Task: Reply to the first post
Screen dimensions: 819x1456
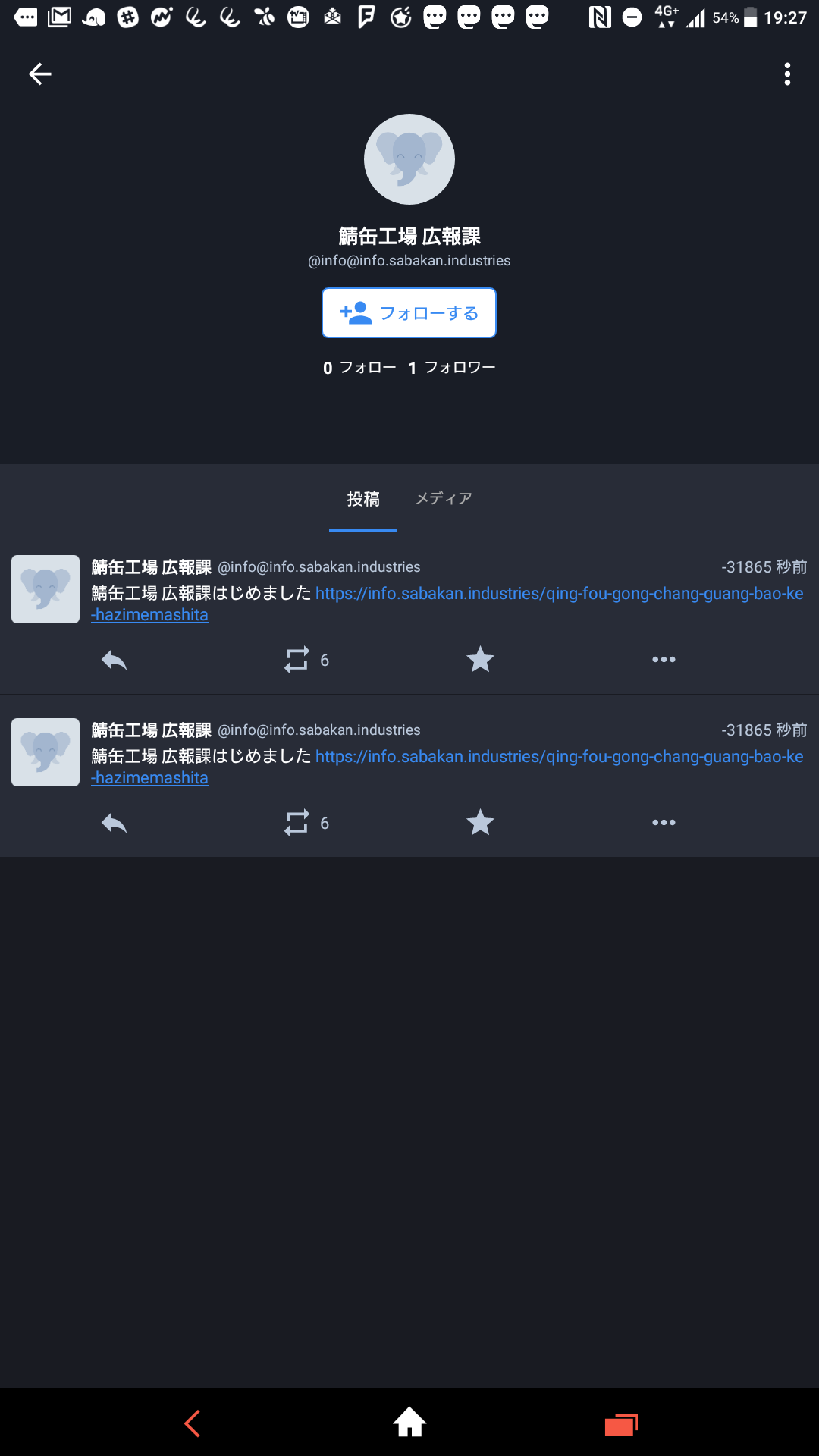Action: click(x=114, y=660)
